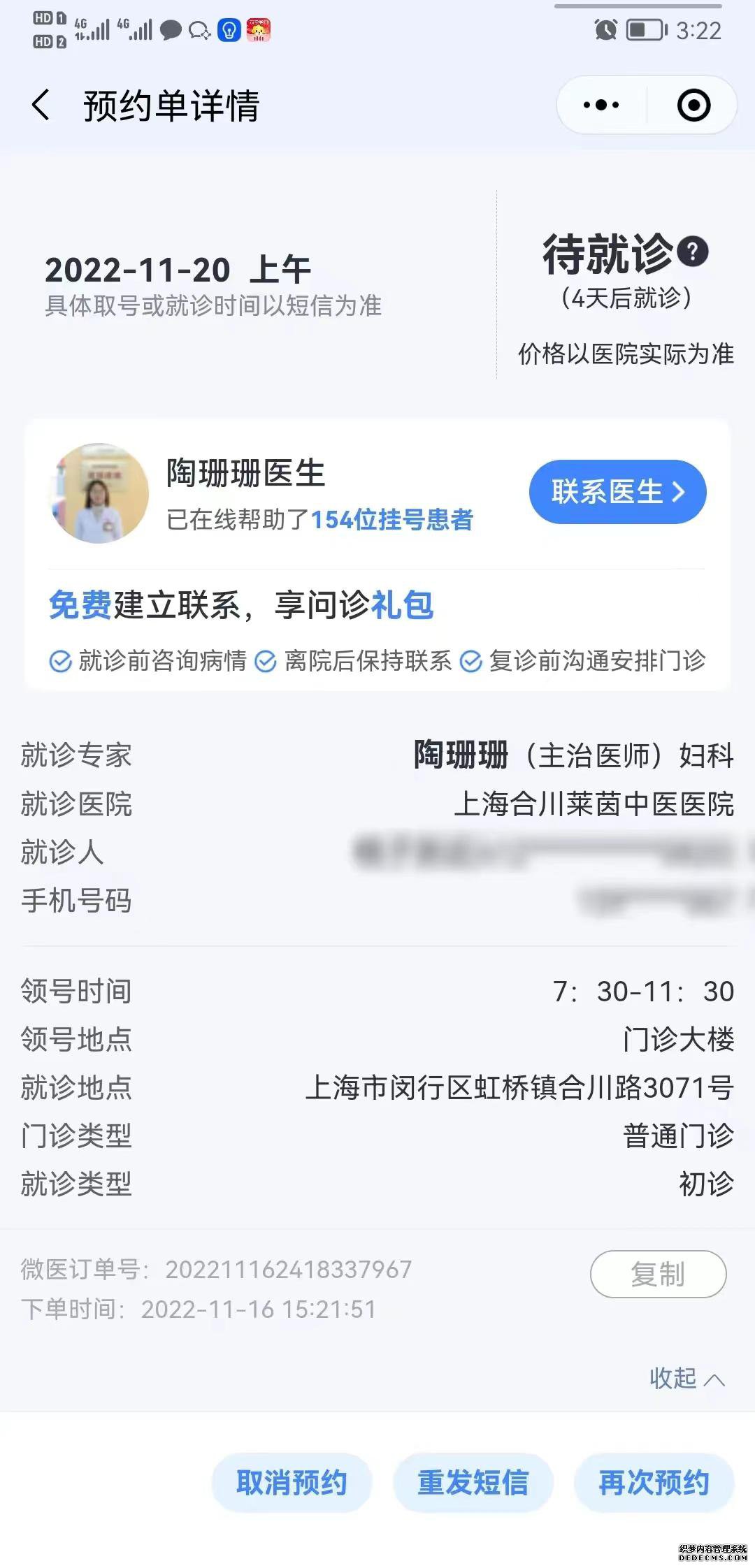Viewport: 755px width, 1568px height.
Task: Tap 联系医生 to contact the doctor
Action: pos(617,492)
